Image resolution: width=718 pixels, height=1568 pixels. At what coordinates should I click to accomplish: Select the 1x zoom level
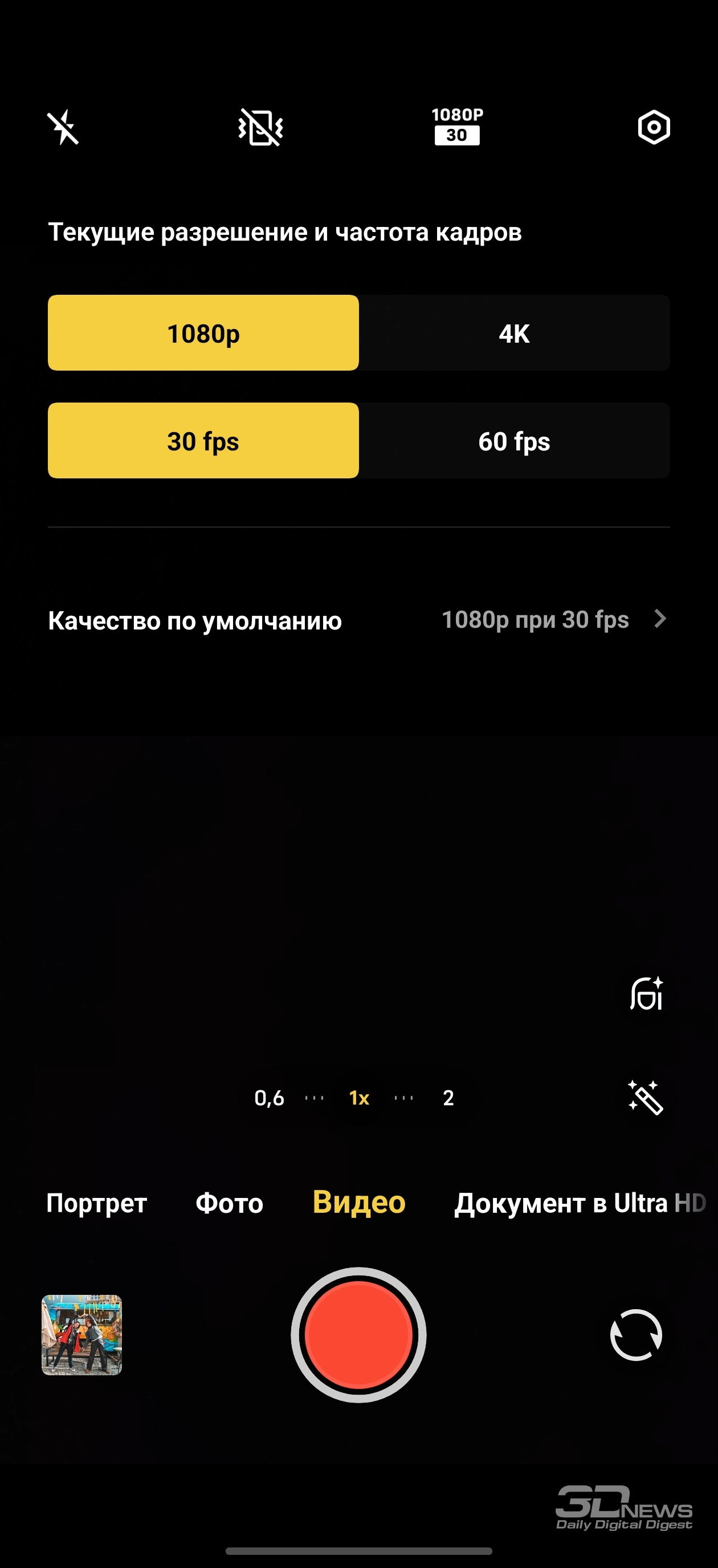(359, 1098)
